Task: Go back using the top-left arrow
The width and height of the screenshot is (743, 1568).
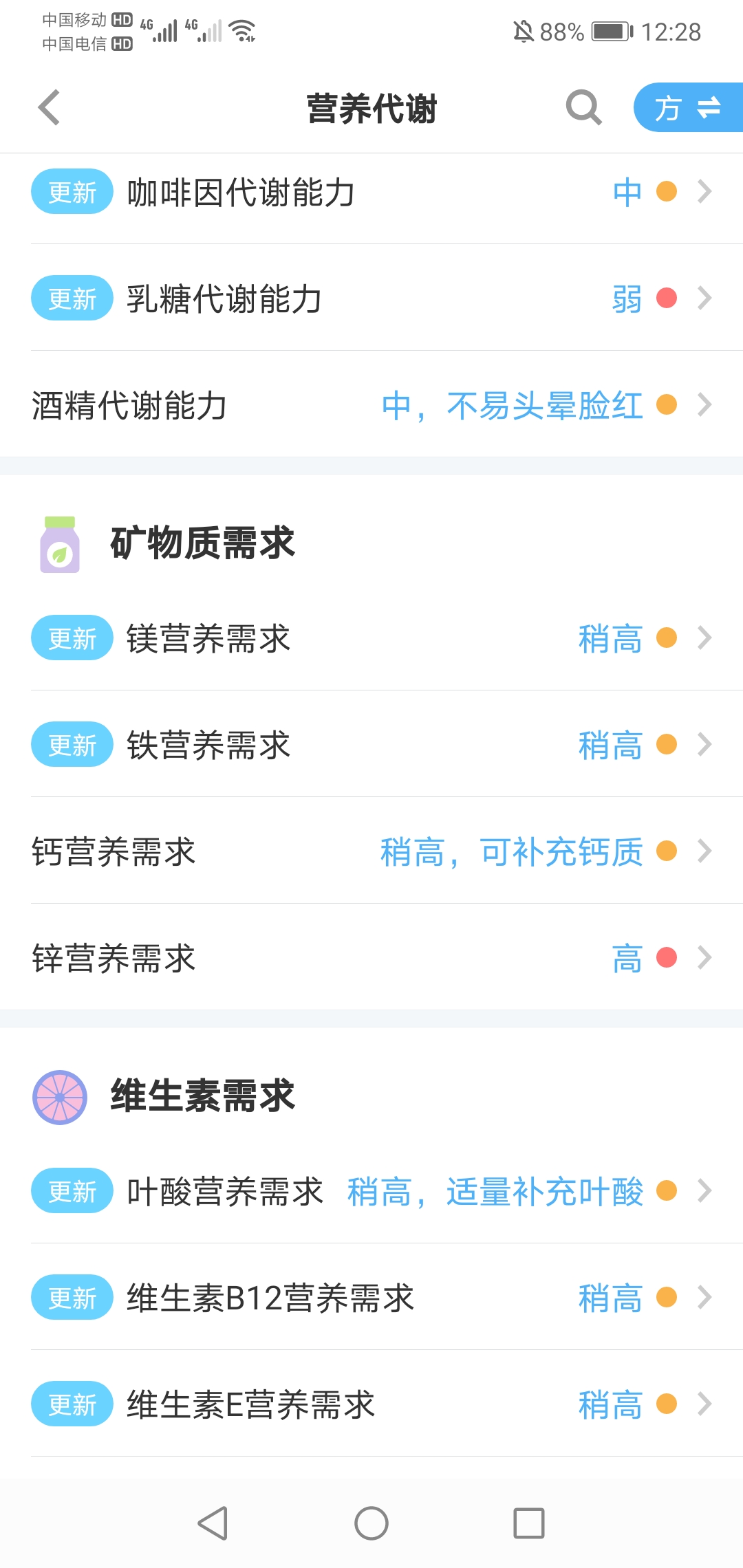Action: click(x=50, y=107)
